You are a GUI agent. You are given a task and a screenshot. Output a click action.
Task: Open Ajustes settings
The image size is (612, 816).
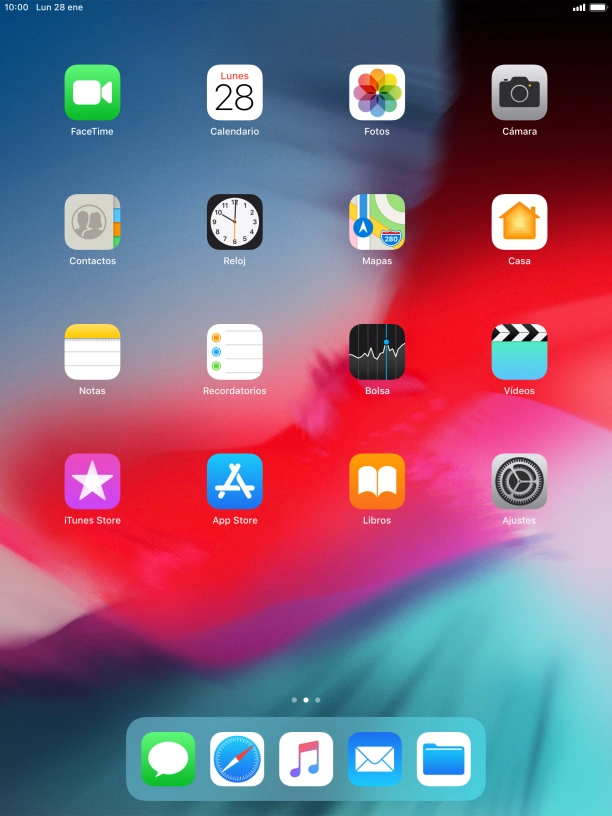(519, 481)
